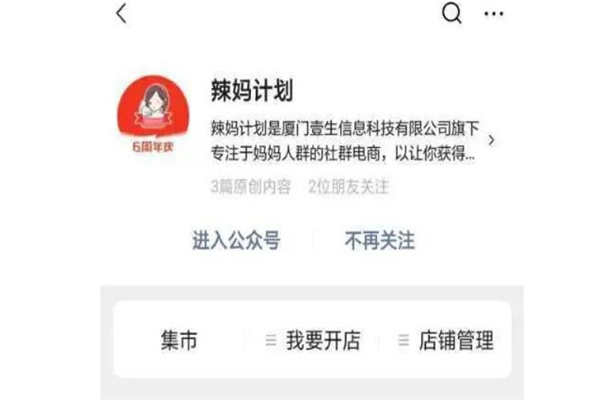Open the search magnifier icon
This screenshot has height=400, width=600.
tap(453, 13)
